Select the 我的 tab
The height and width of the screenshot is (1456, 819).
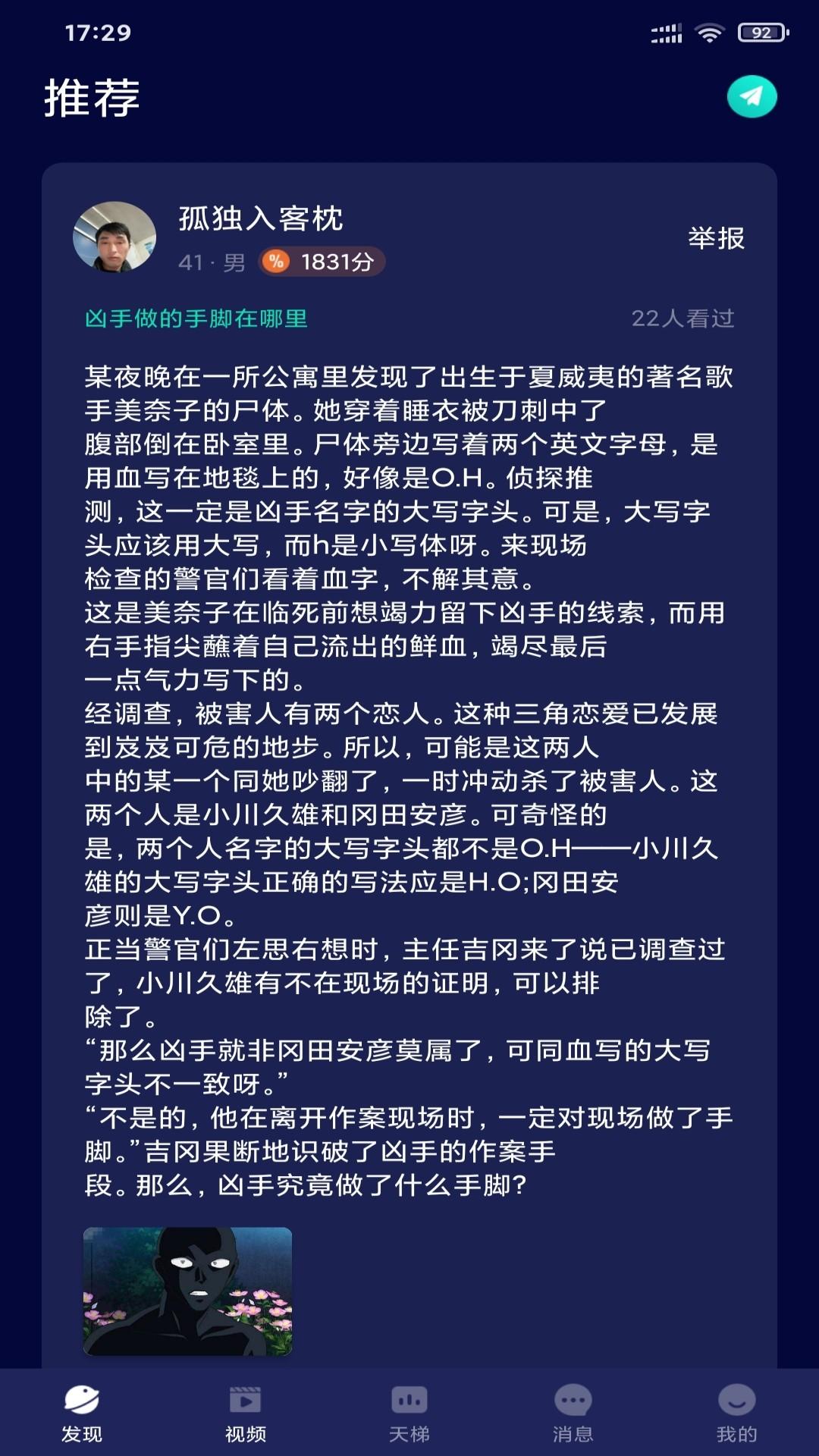[x=736, y=1412]
